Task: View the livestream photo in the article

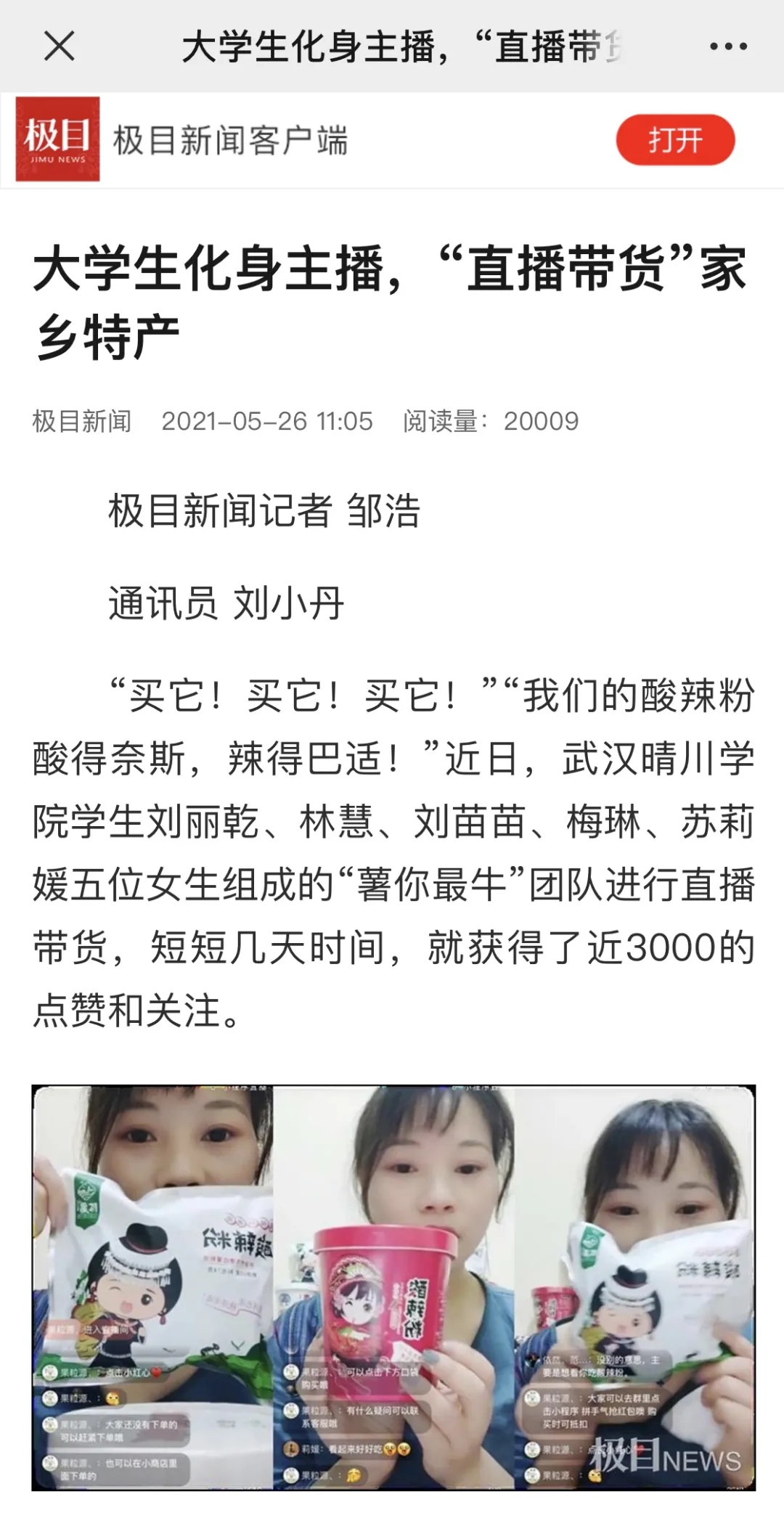Action: [x=393, y=1287]
